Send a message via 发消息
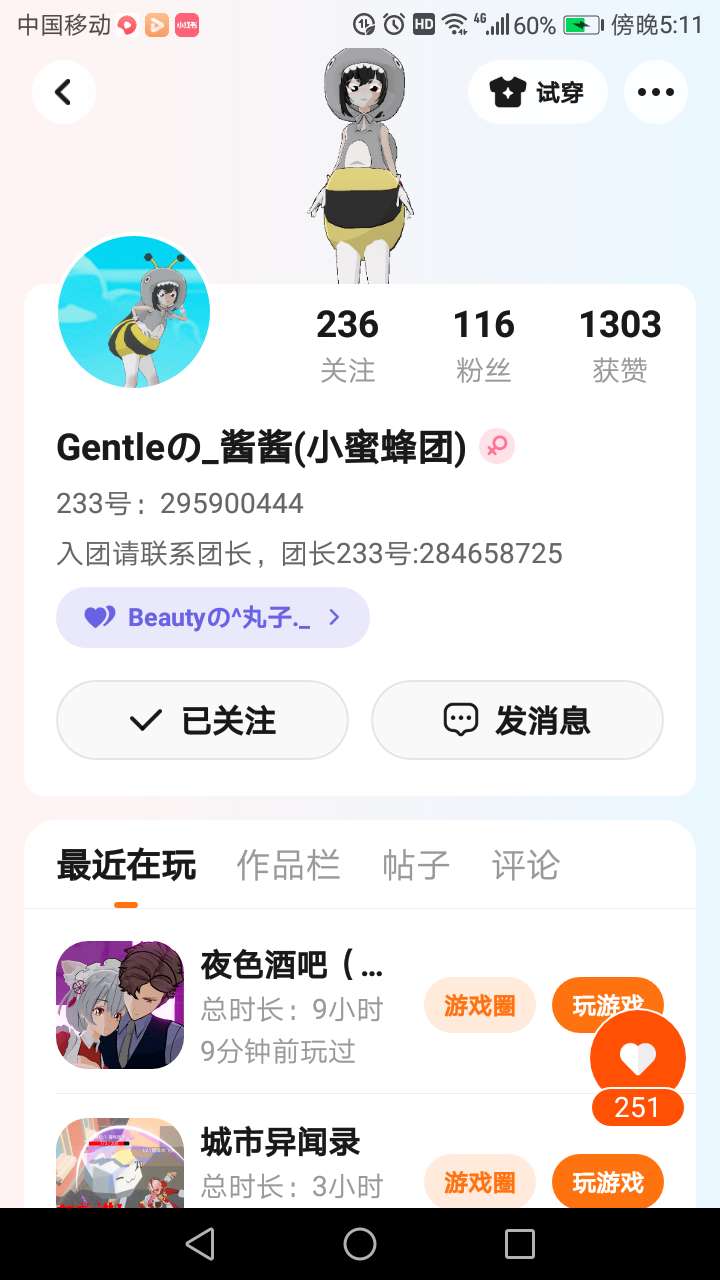This screenshot has width=720, height=1280. tap(517, 720)
